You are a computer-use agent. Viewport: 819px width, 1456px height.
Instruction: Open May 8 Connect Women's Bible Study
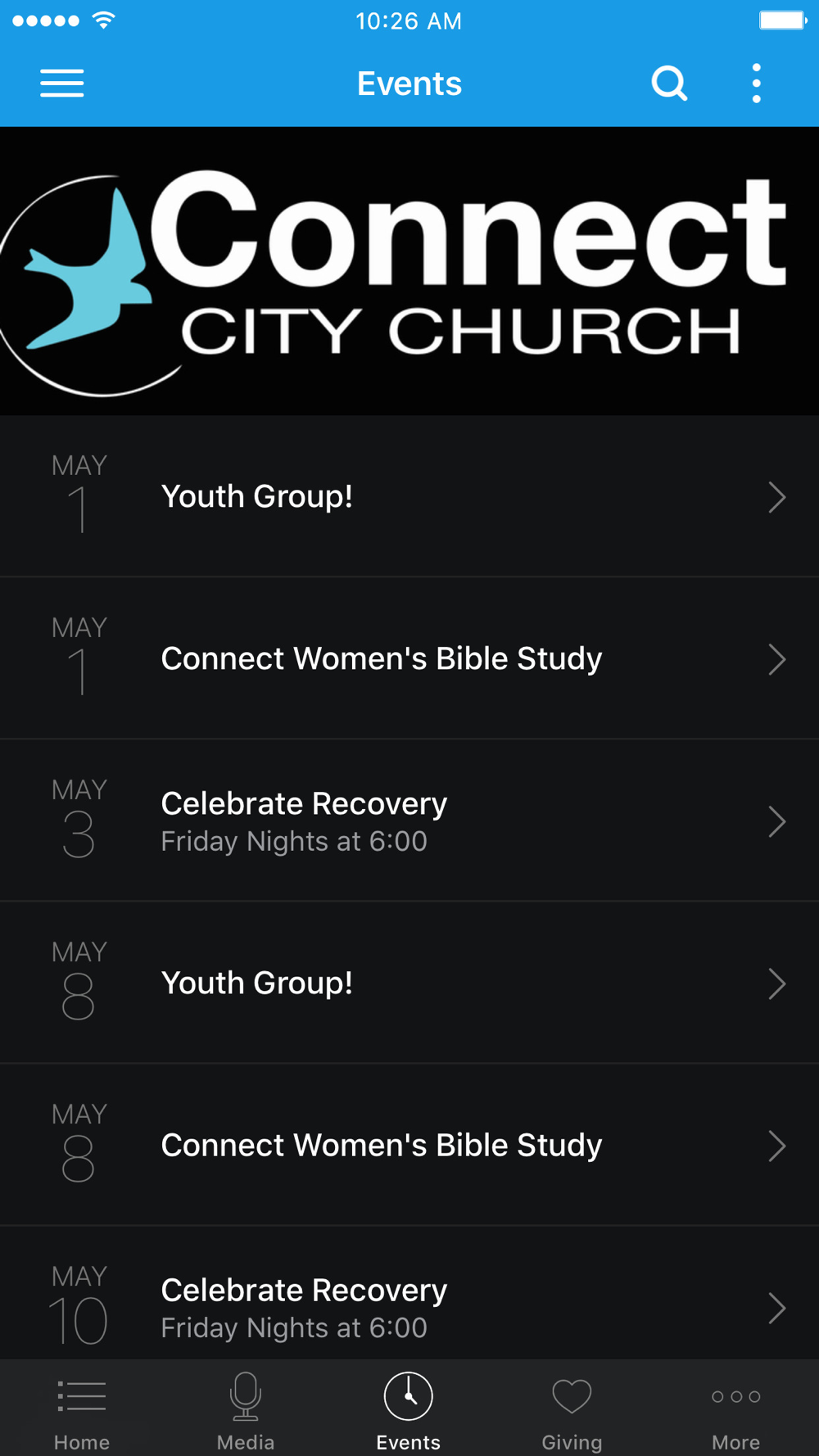tap(409, 1145)
